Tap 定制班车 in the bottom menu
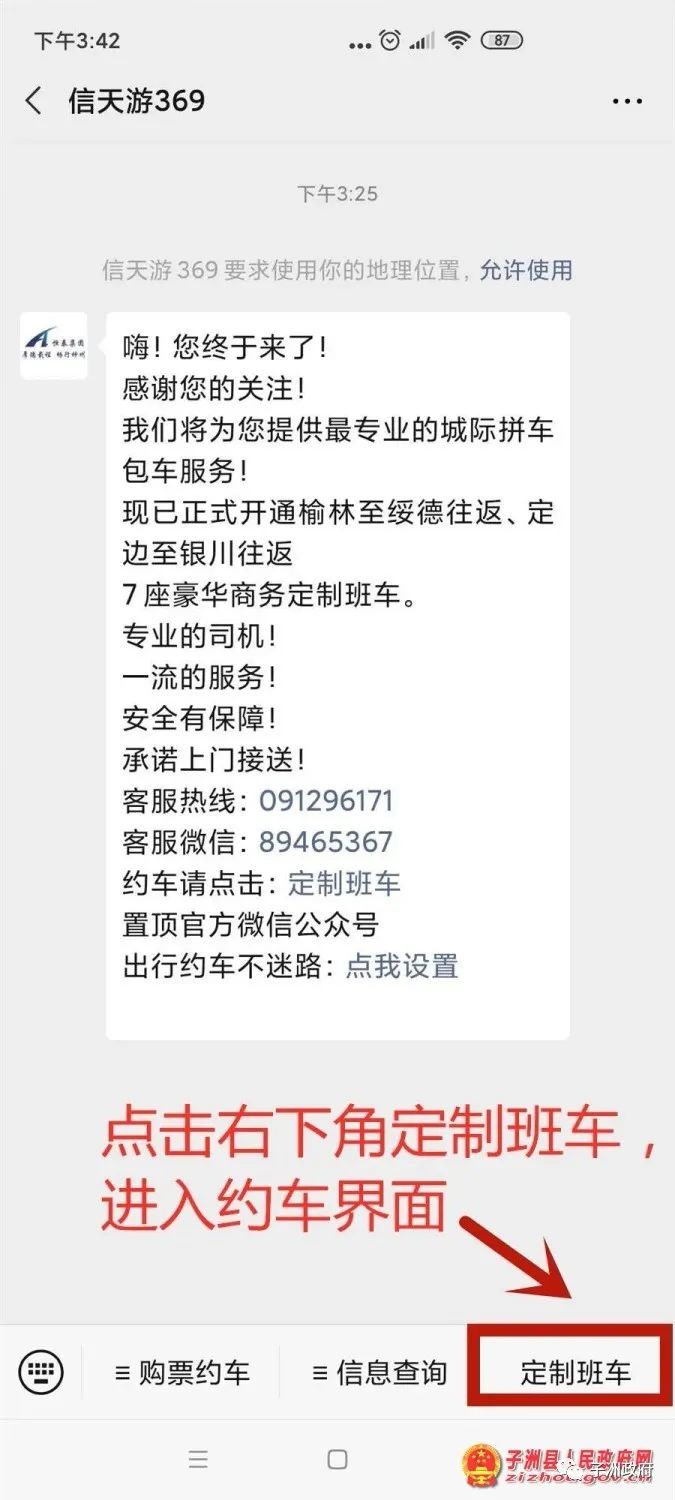Image resolution: width=675 pixels, height=1500 pixels. pos(575,1373)
